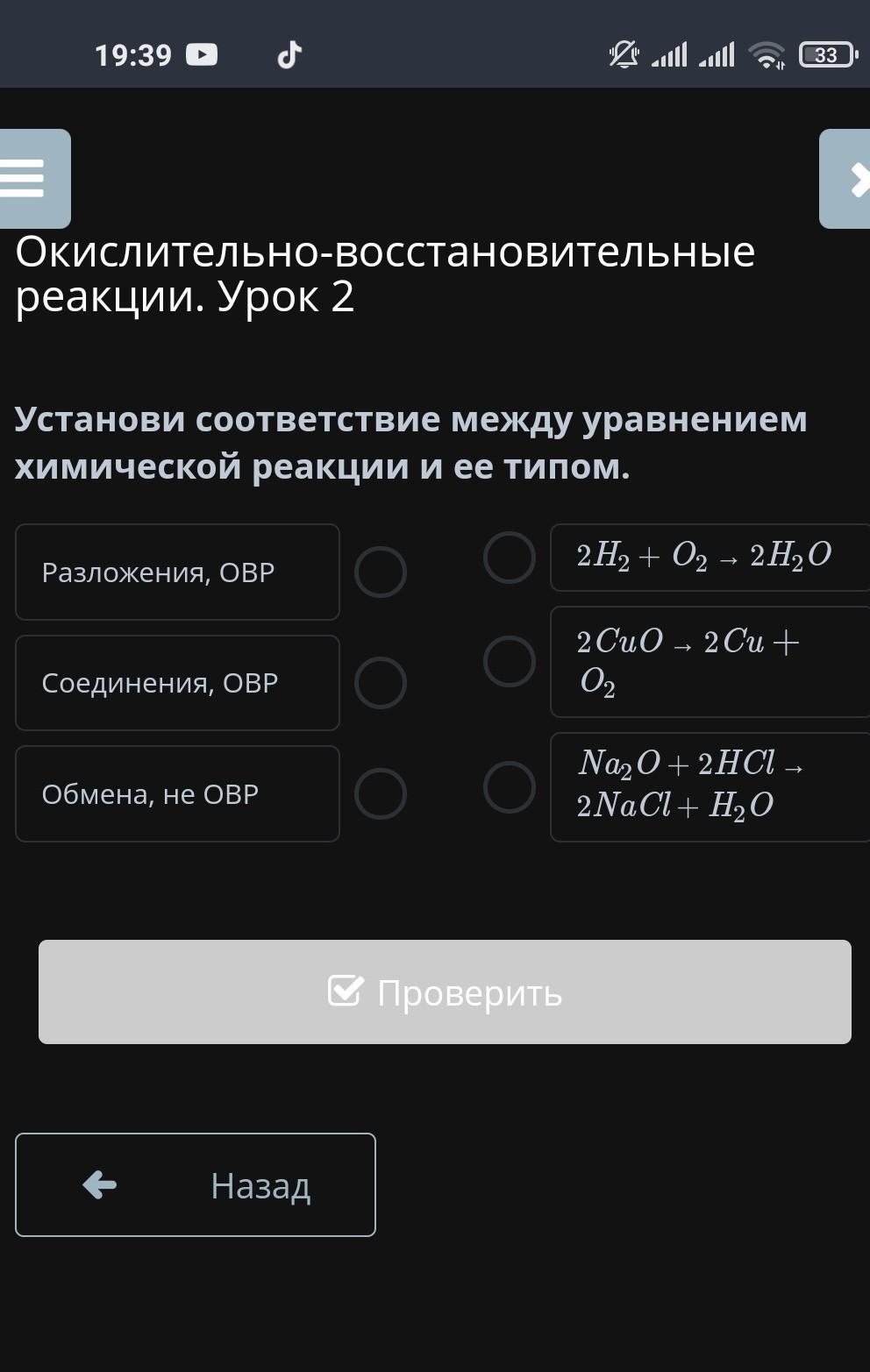870x1372 pixels.
Task: Select the circle next to Обмена, не ОВР
Action: 380,793
